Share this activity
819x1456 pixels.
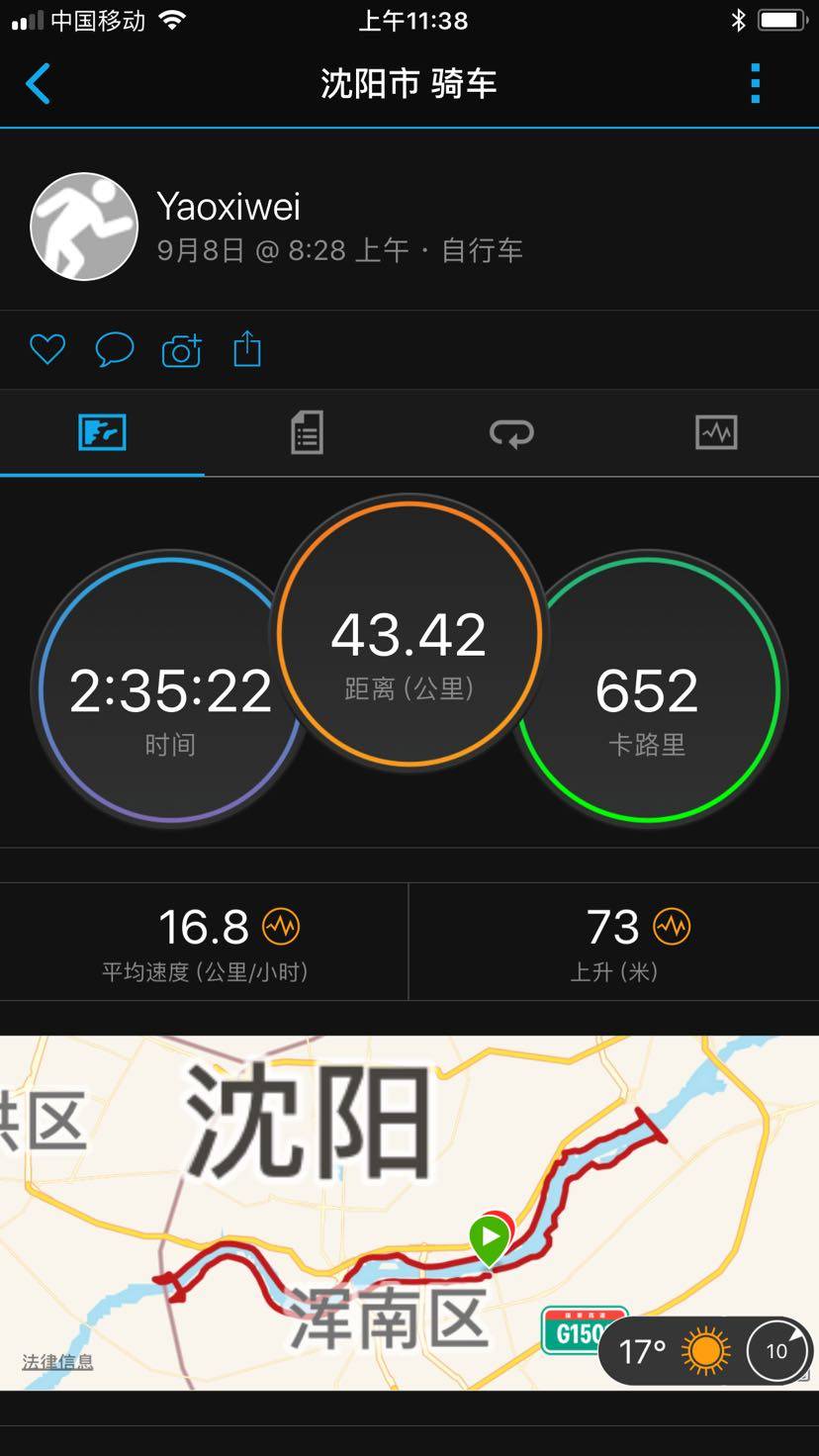[247, 349]
